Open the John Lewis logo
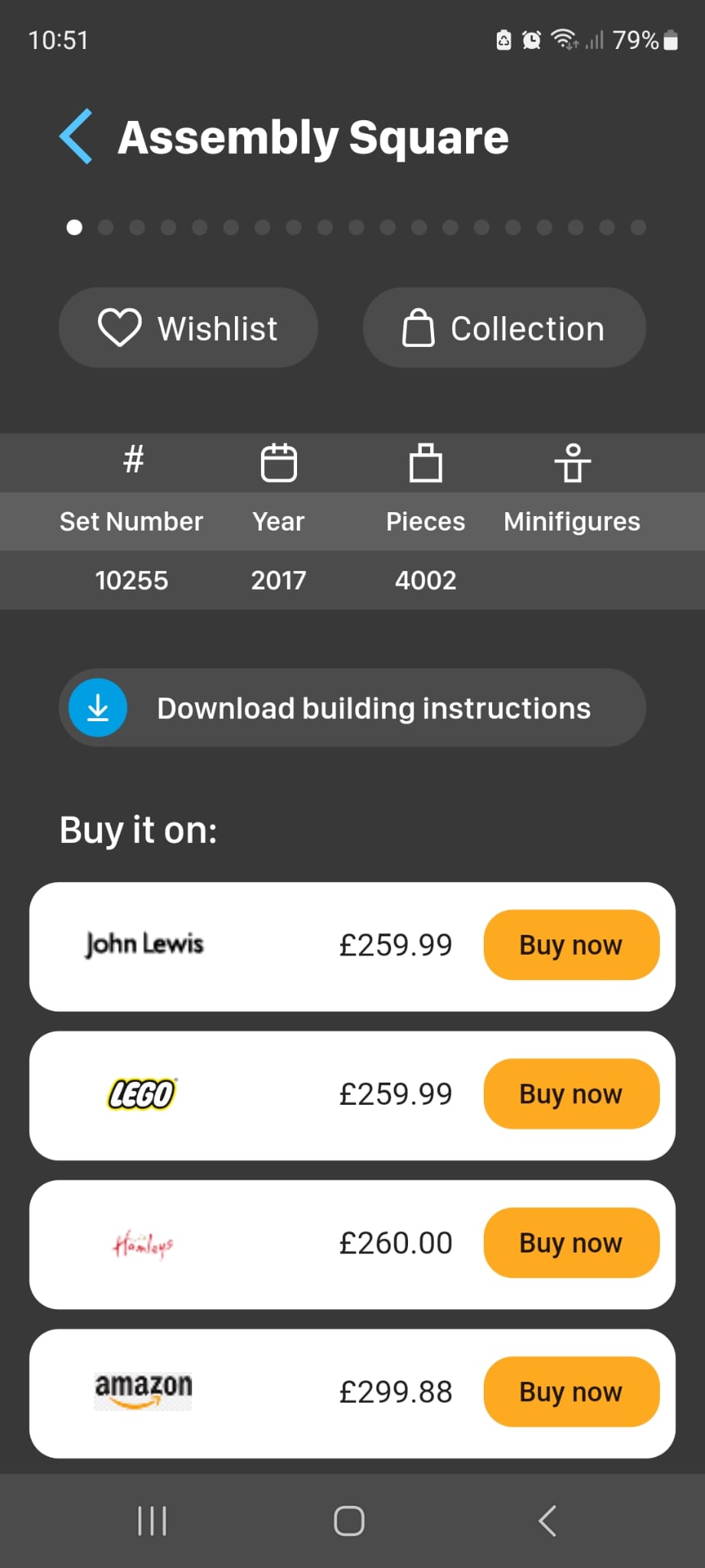Image resolution: width=705 pixels, height=1568 pixels. 144,944
